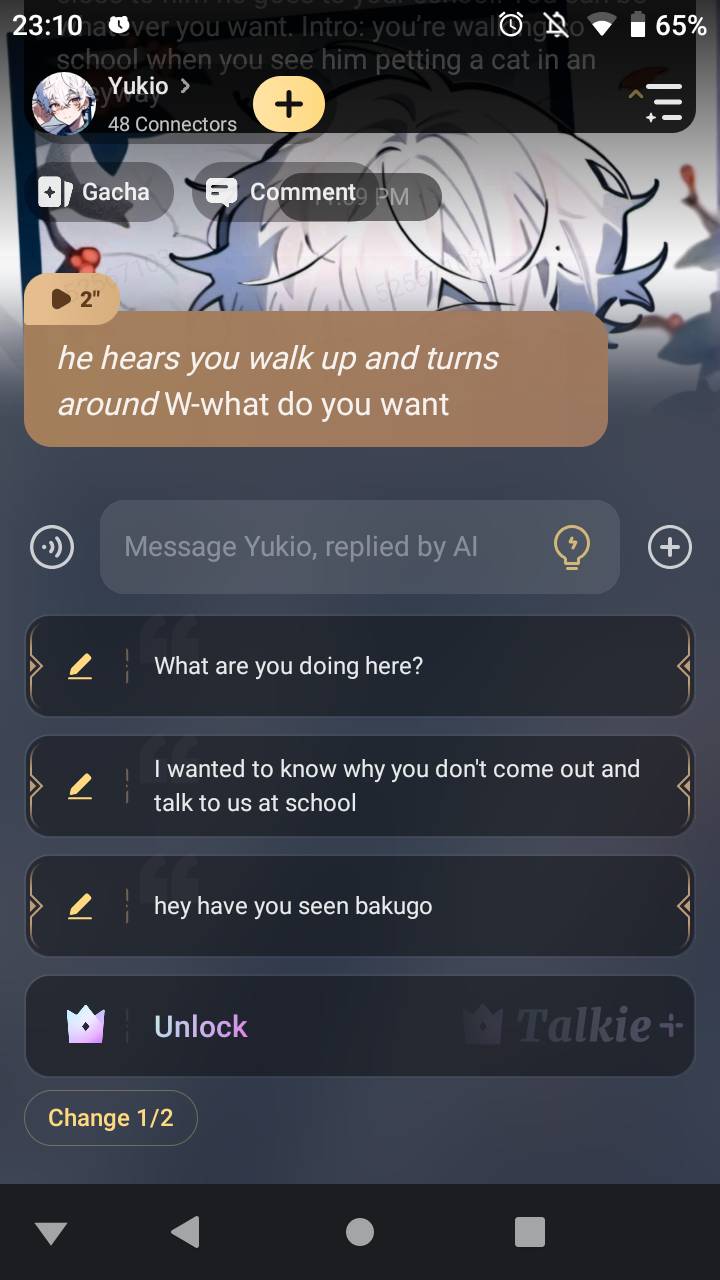Edit the "What are you doing here?" suggestion
The height and width of the screenshot is (1280, 720).
coord(80,666)
